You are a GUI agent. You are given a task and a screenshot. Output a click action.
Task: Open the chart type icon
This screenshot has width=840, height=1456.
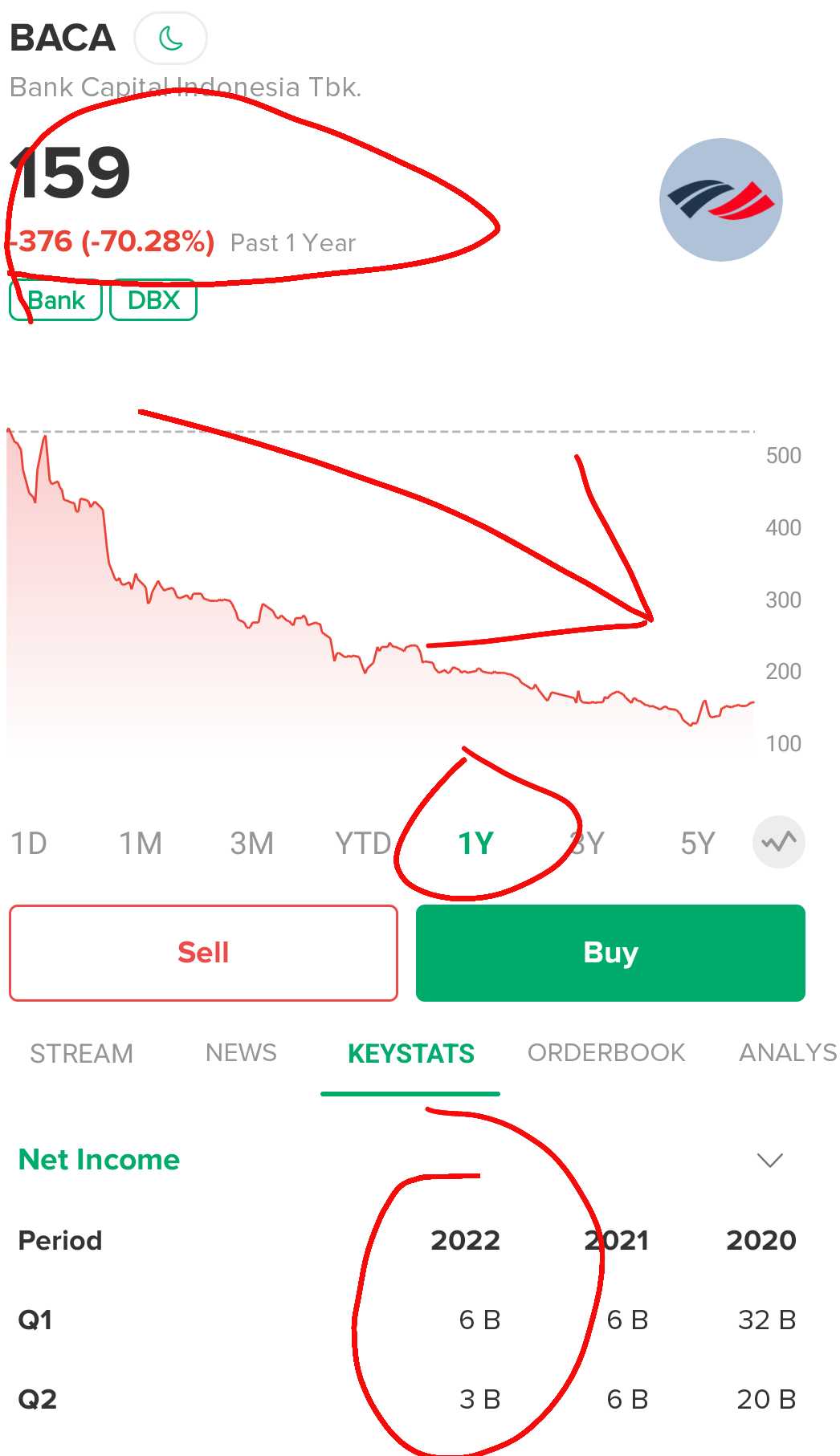click(x=779, y=842)
